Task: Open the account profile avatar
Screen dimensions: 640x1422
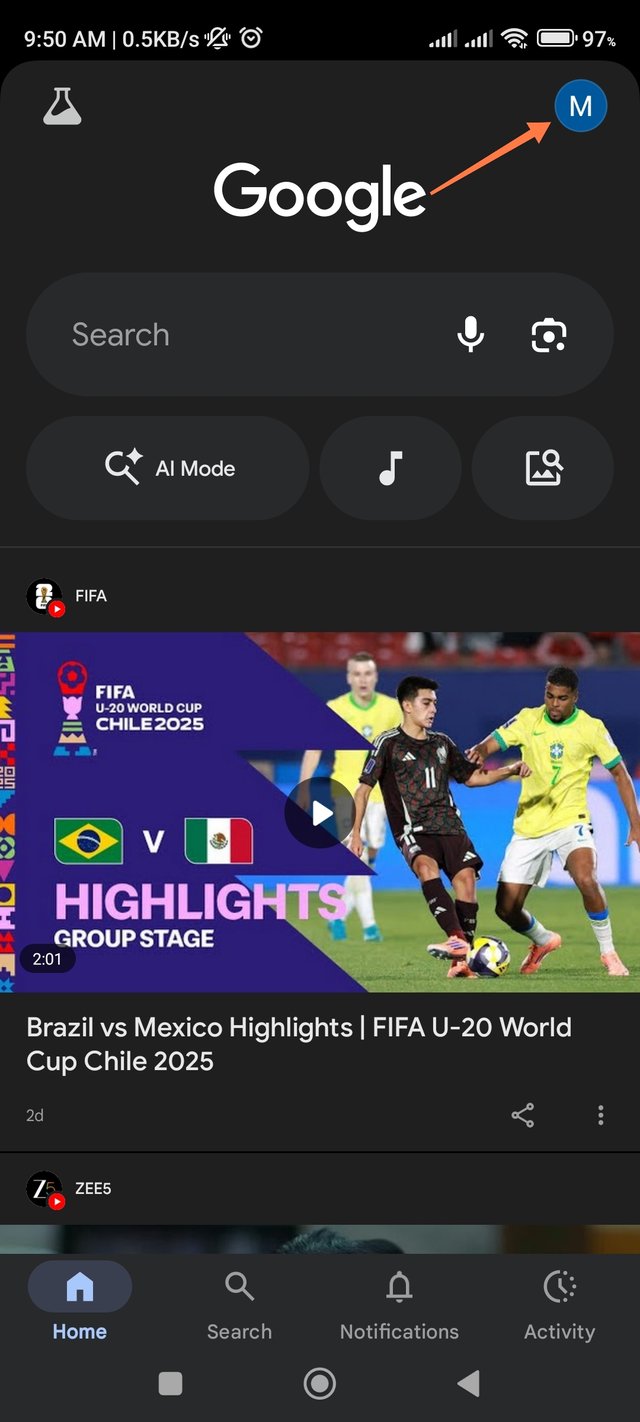Action: click(580, 106)
